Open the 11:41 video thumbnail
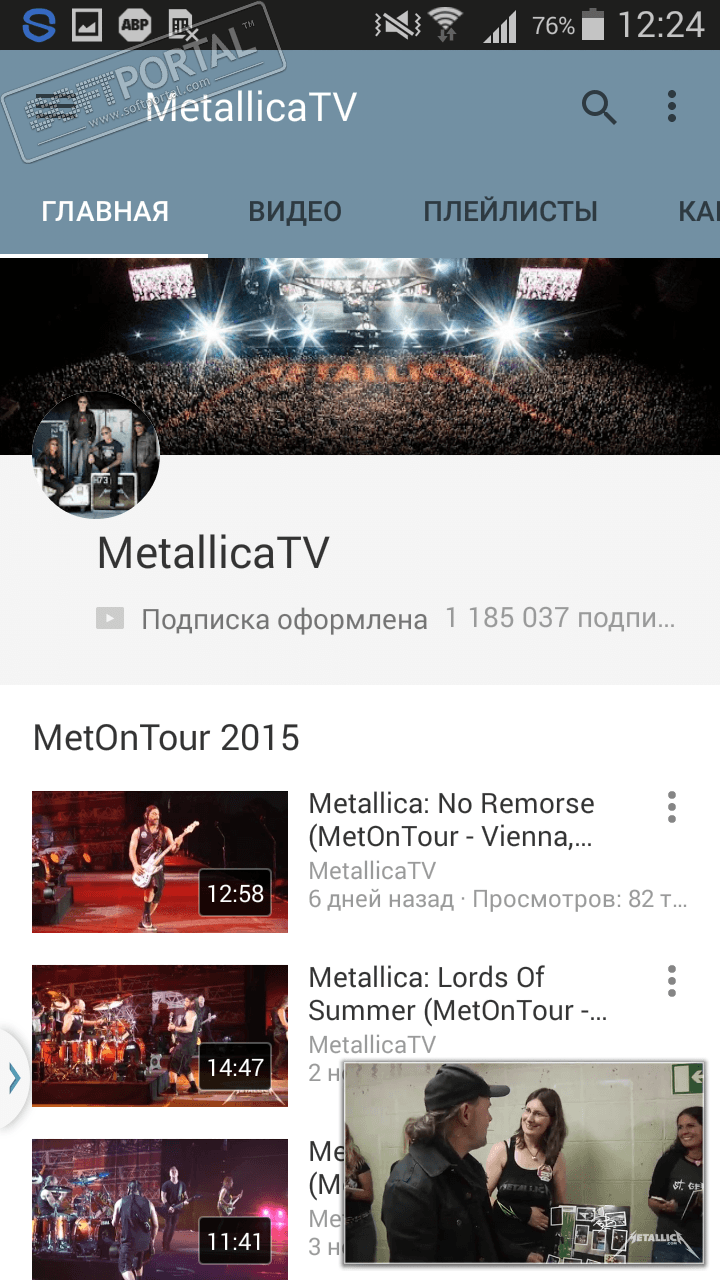The height and width of the screenshot is (1280, 720). [x=160, y=1209]
